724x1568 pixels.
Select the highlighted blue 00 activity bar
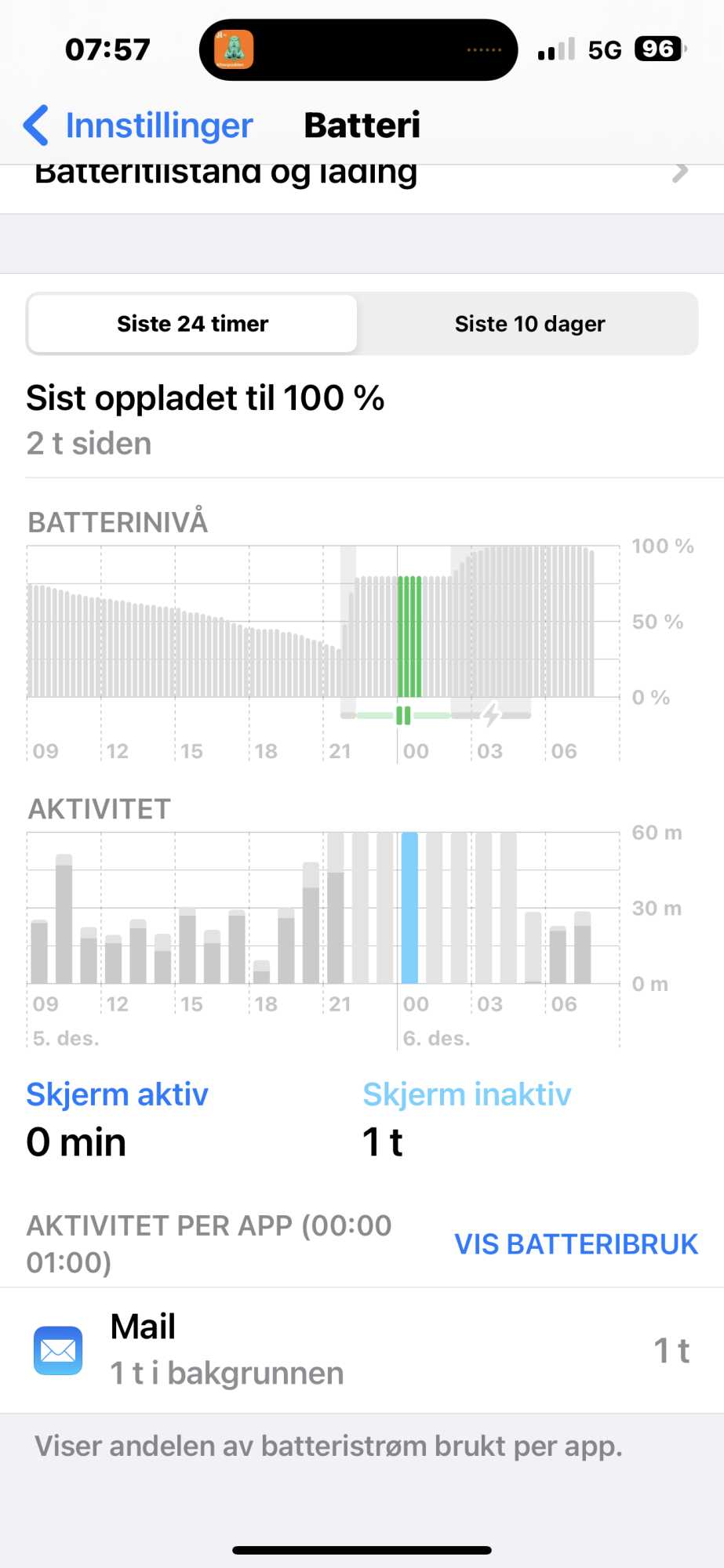pos(409,908)
